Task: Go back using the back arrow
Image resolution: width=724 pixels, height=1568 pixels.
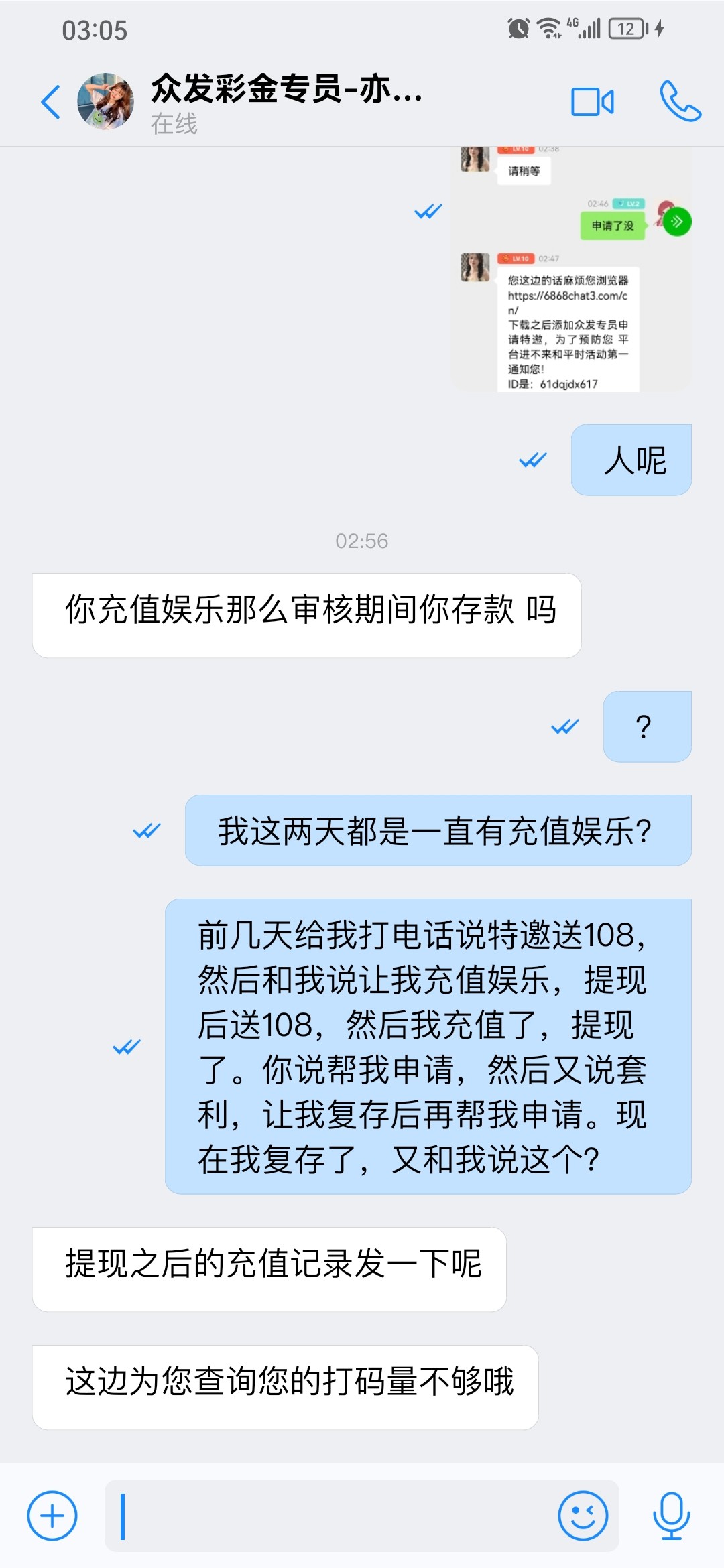Action: click(50, 101)
